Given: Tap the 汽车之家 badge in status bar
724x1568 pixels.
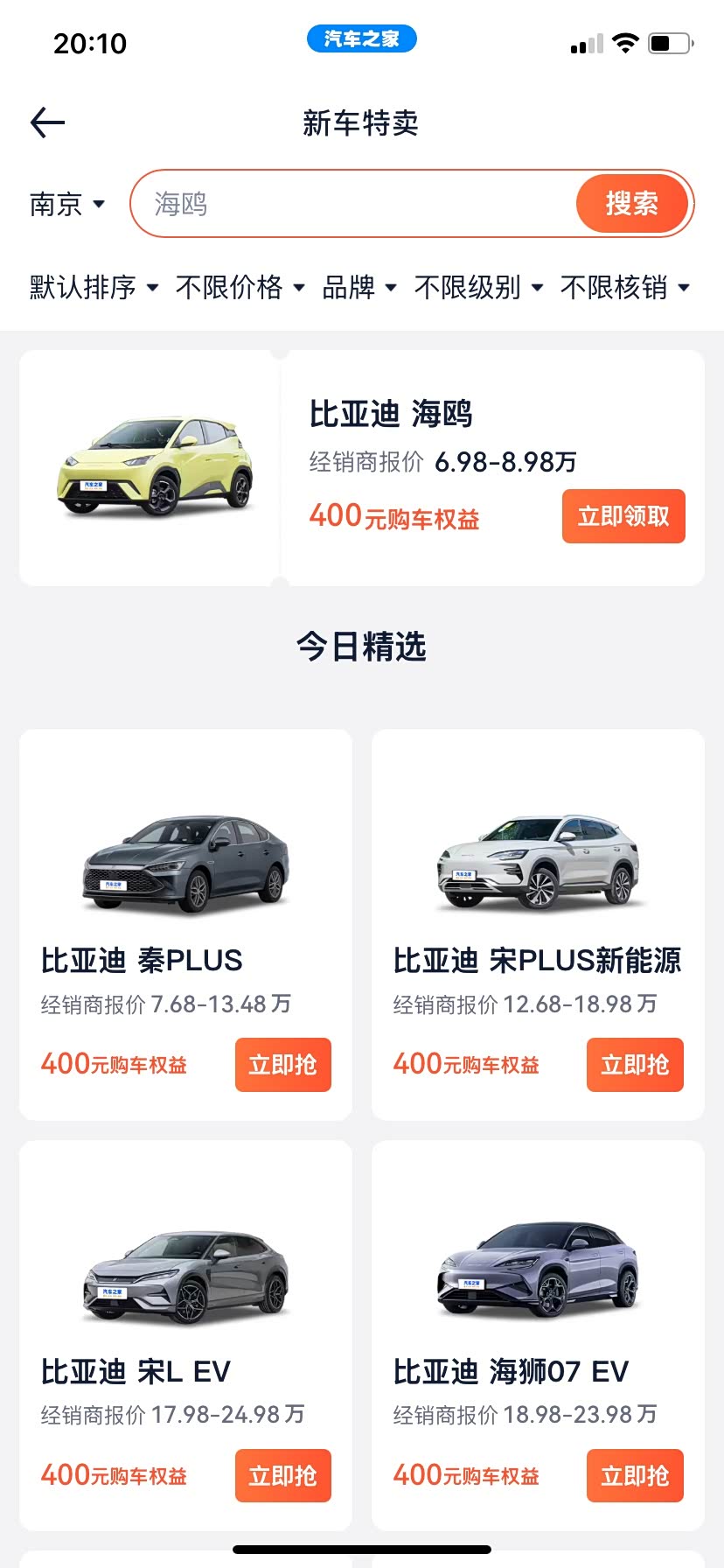Looking at the screenshot, I should [361, 38].
